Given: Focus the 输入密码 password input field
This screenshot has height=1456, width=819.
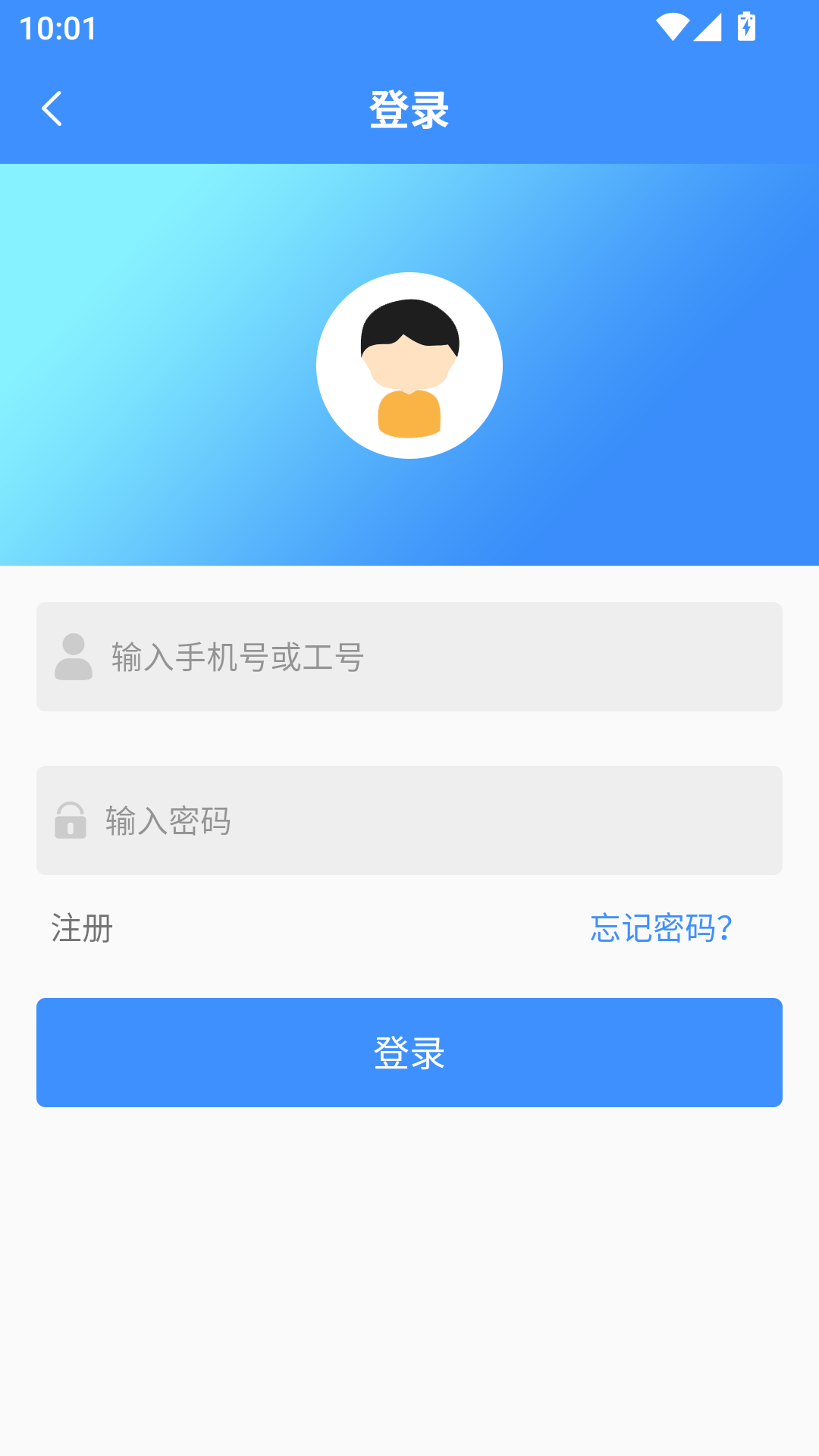Looking at the screenshot, I should [409, 821].
